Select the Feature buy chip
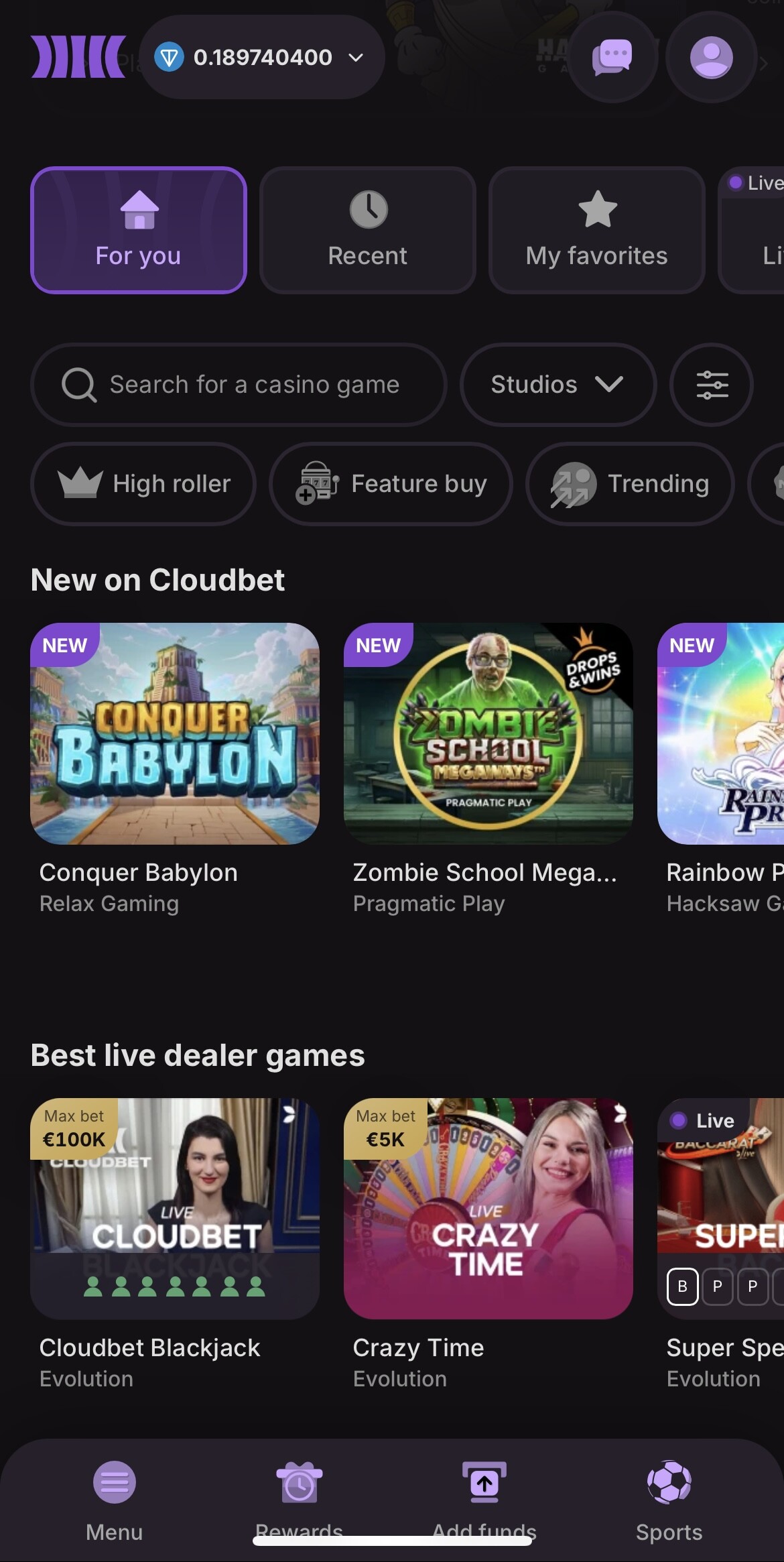 [391, 484]
